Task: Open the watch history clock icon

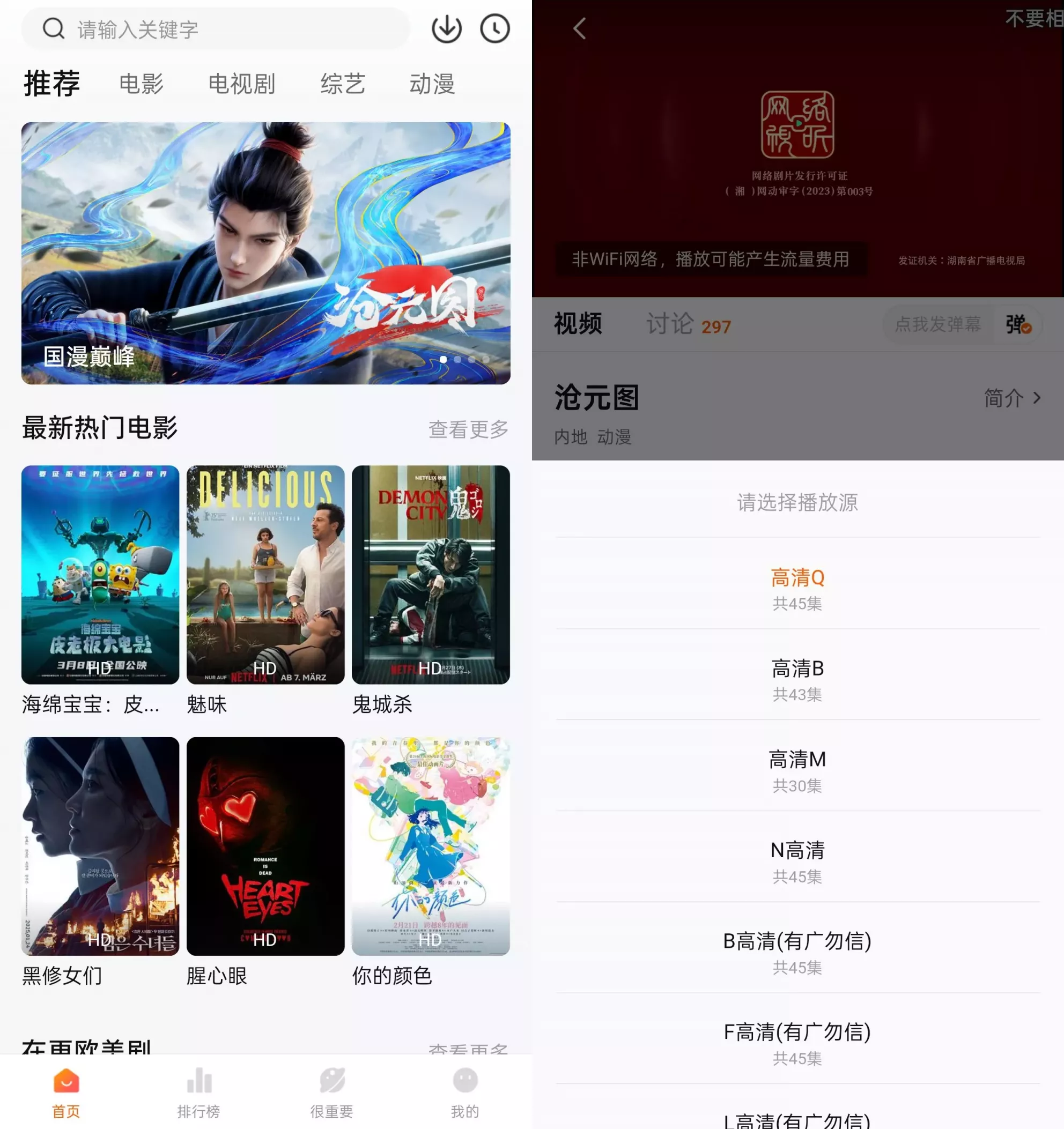Action: click(x=495, y=29)
